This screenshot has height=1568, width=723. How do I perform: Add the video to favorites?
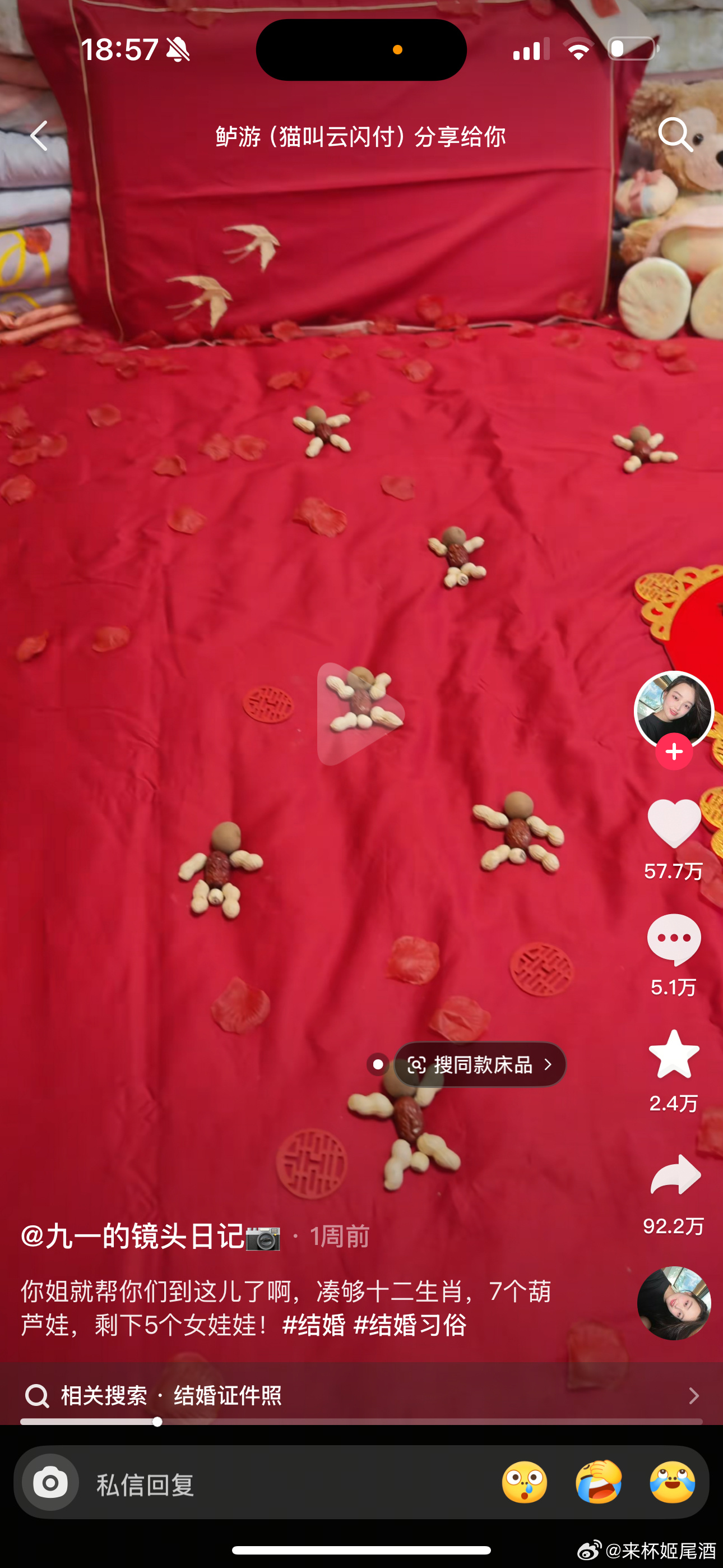(674, 1055)
